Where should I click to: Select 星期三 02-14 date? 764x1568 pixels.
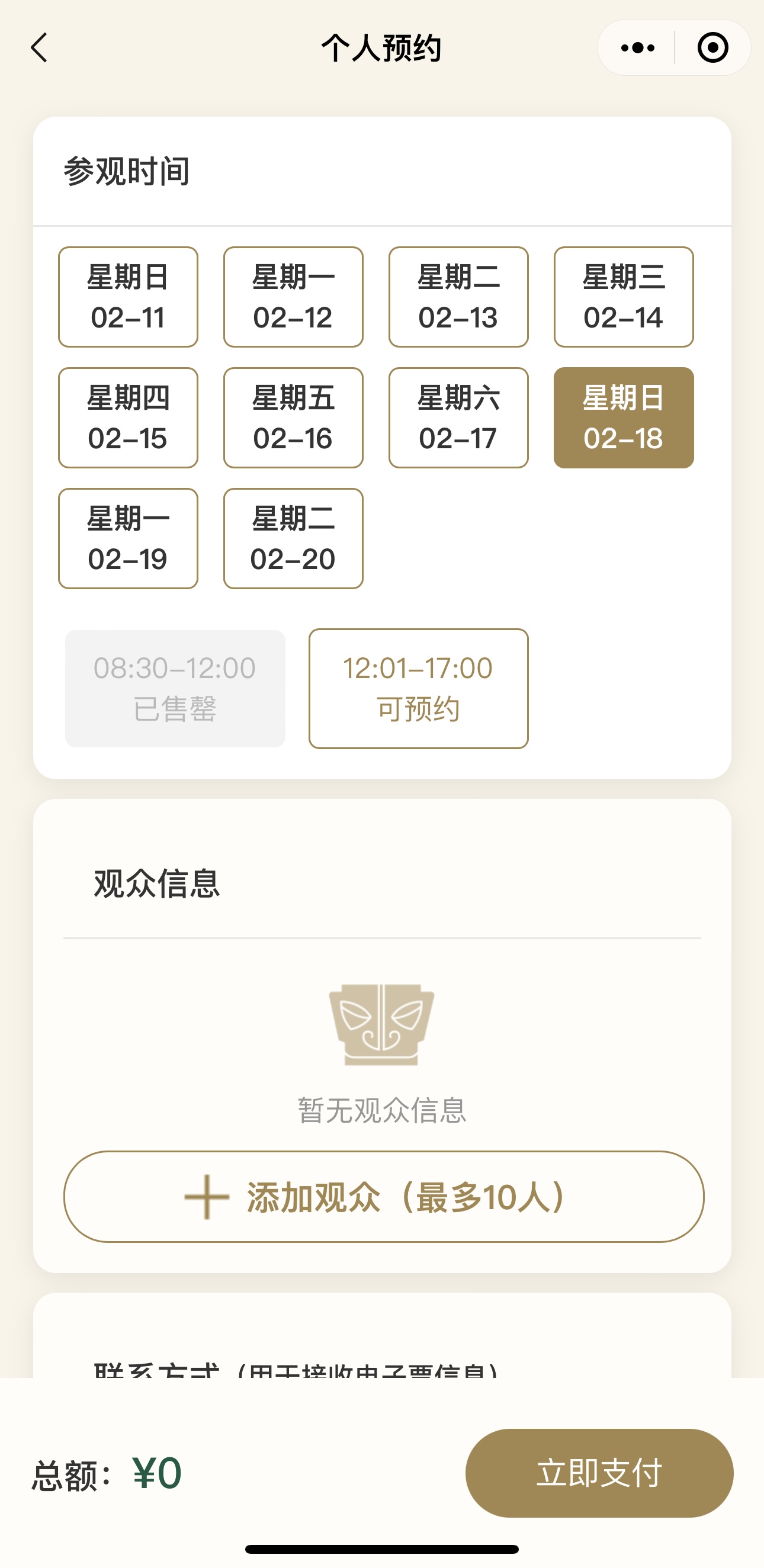[x=624, y=297]
